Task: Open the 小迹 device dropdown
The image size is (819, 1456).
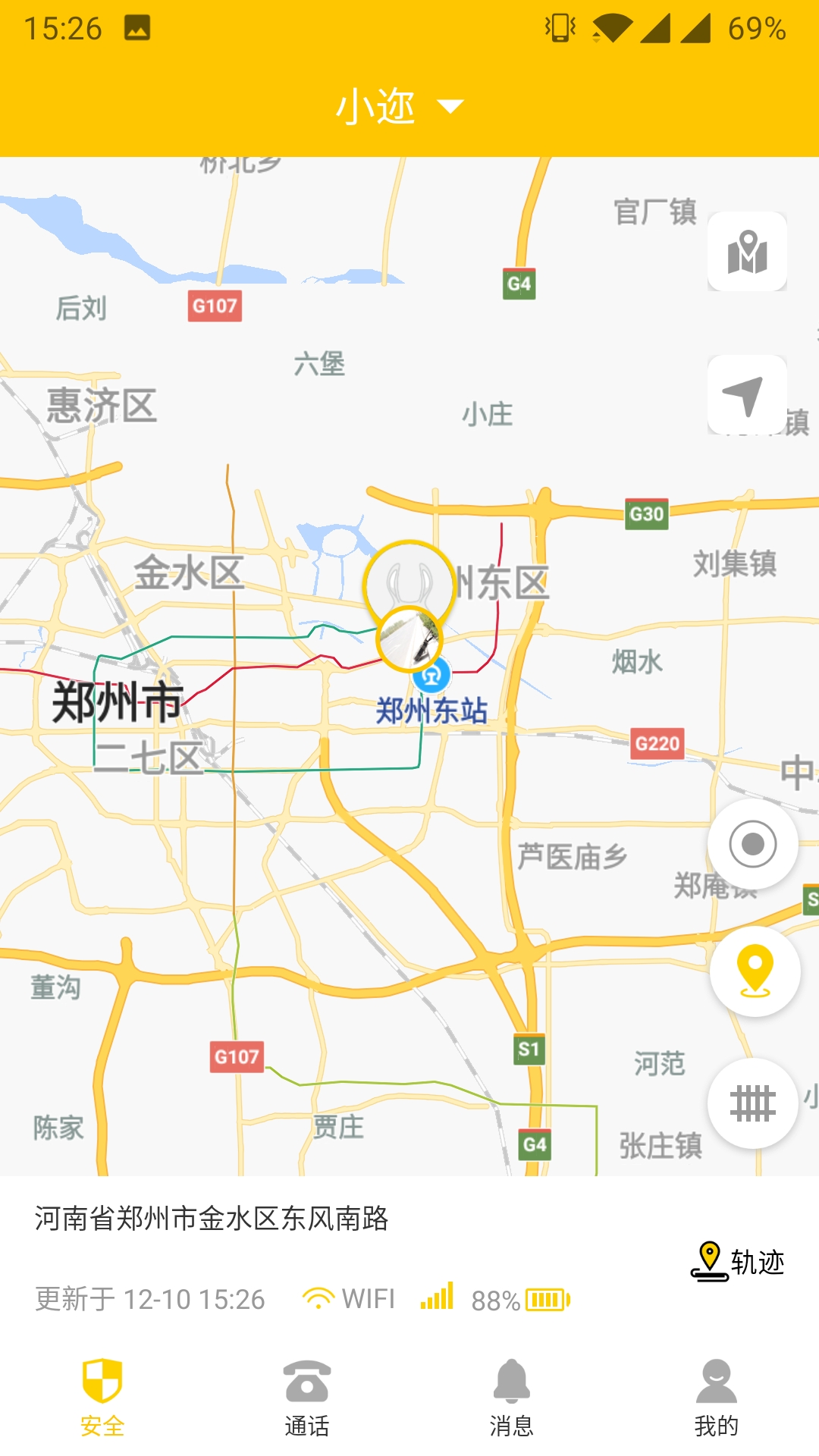Action: tap(400, 106)
